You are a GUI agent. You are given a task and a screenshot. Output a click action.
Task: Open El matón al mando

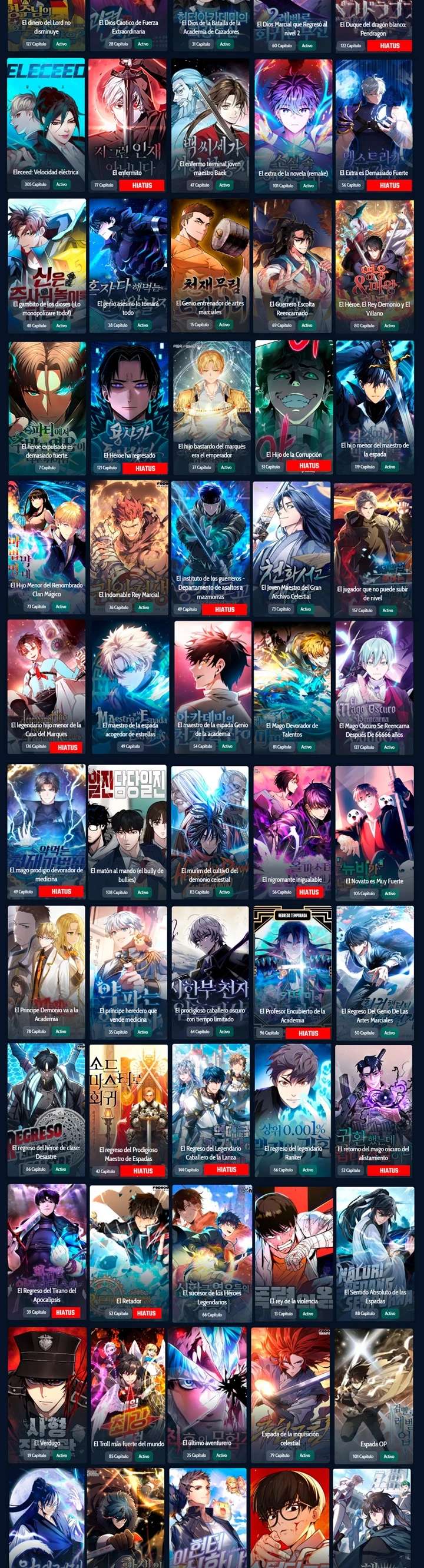click(x=127, y=832)
